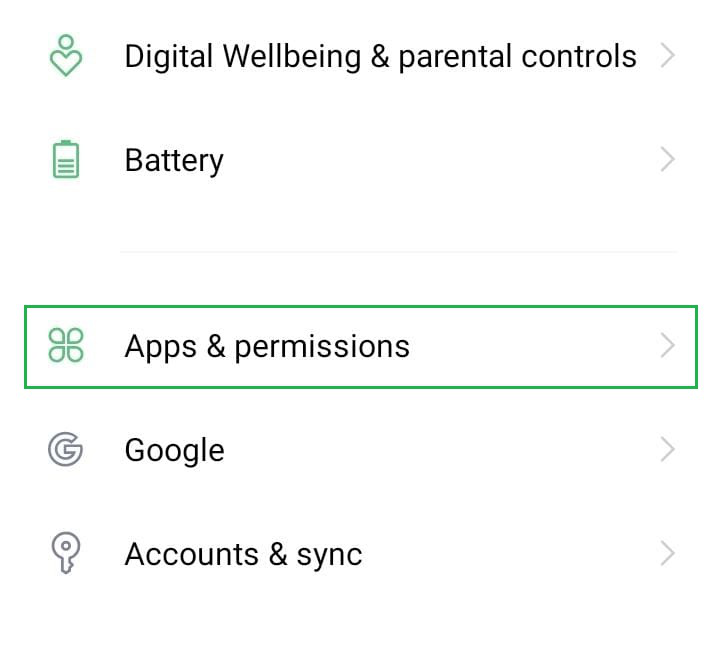Open Google settings
This screenshot has width=720, height=650.
pos(174,450)
